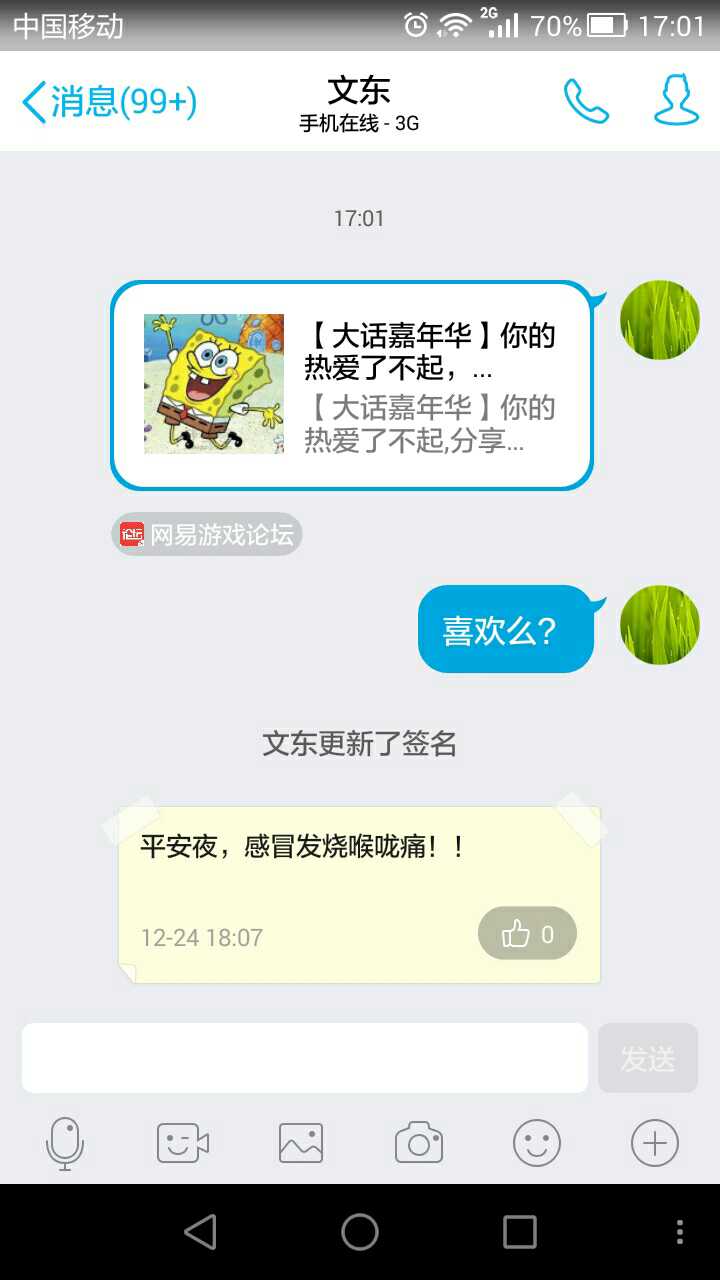Go back to the 消息 list

coord(108,102)
